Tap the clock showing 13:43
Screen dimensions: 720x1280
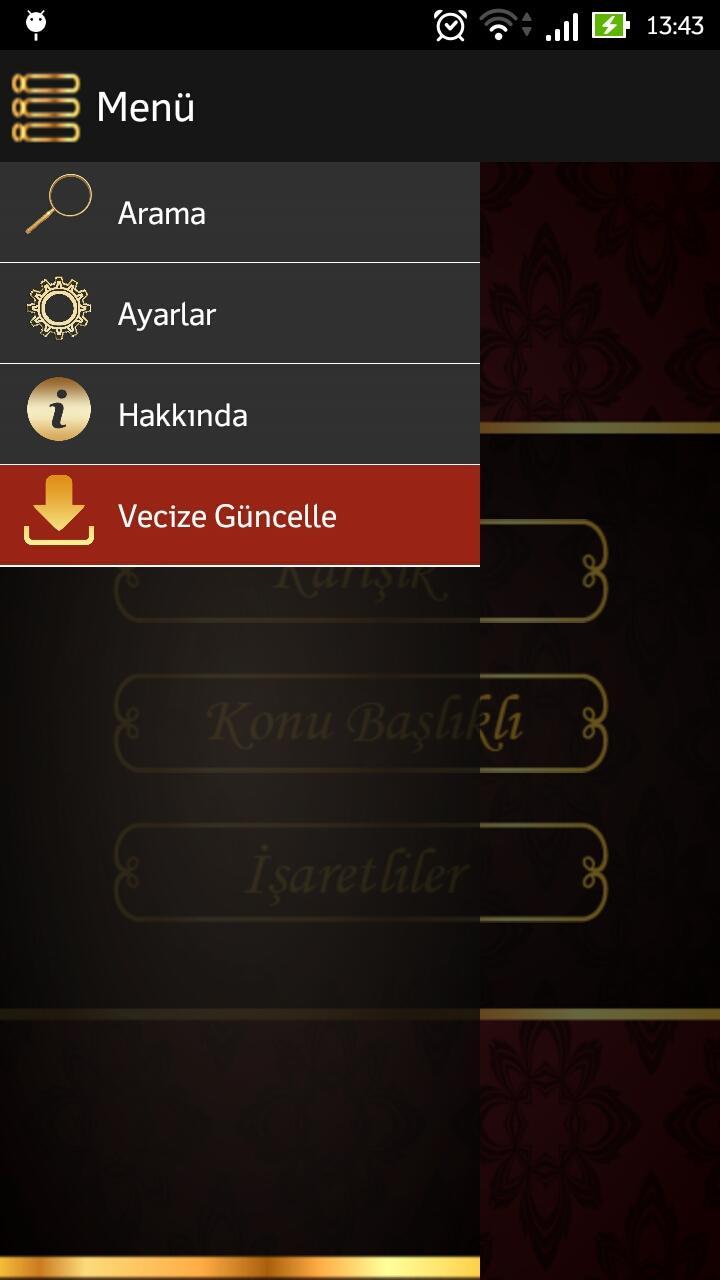point(675,24)
